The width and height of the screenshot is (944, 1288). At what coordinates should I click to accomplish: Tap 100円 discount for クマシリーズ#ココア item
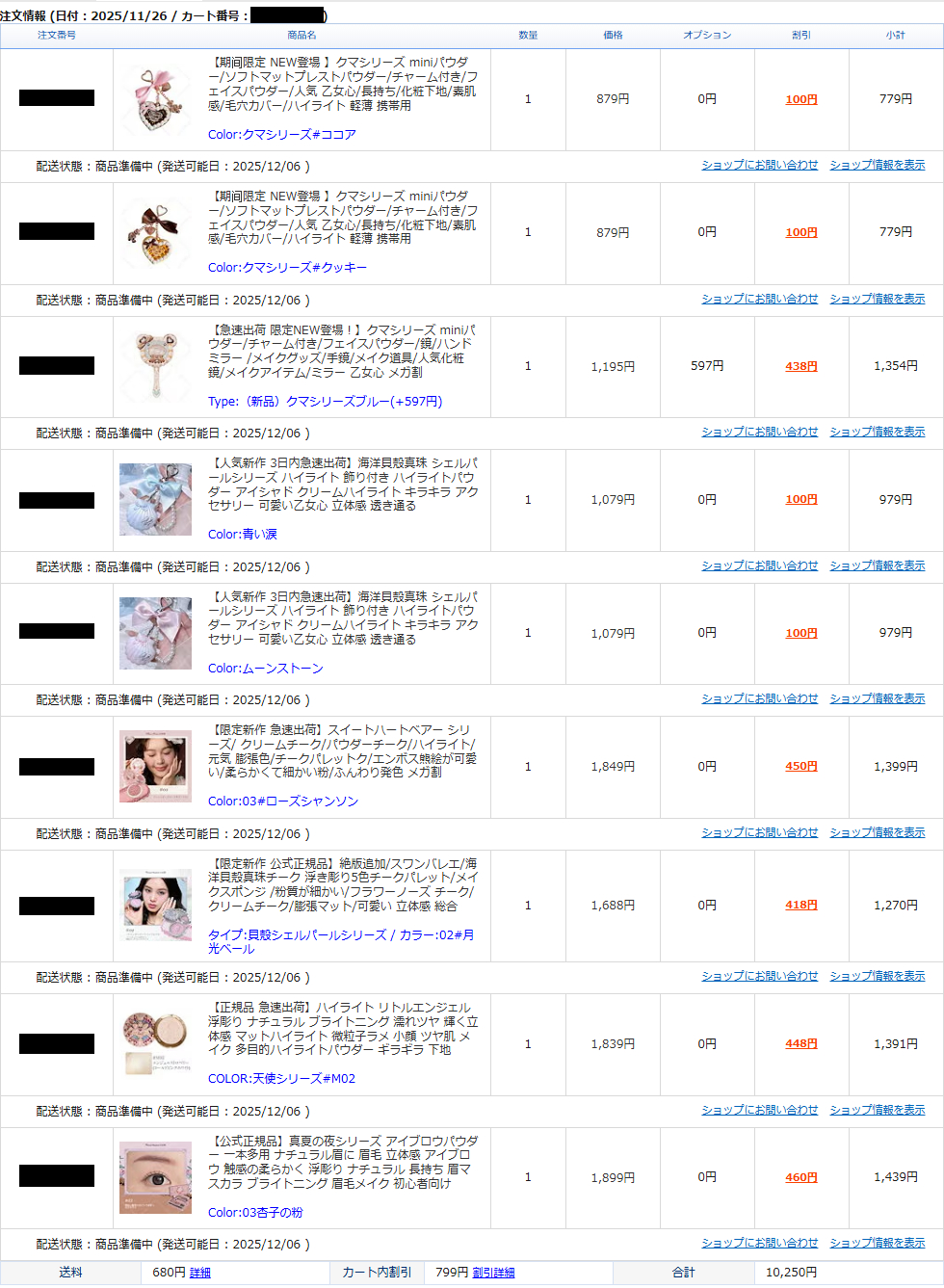tap(800, 99)
